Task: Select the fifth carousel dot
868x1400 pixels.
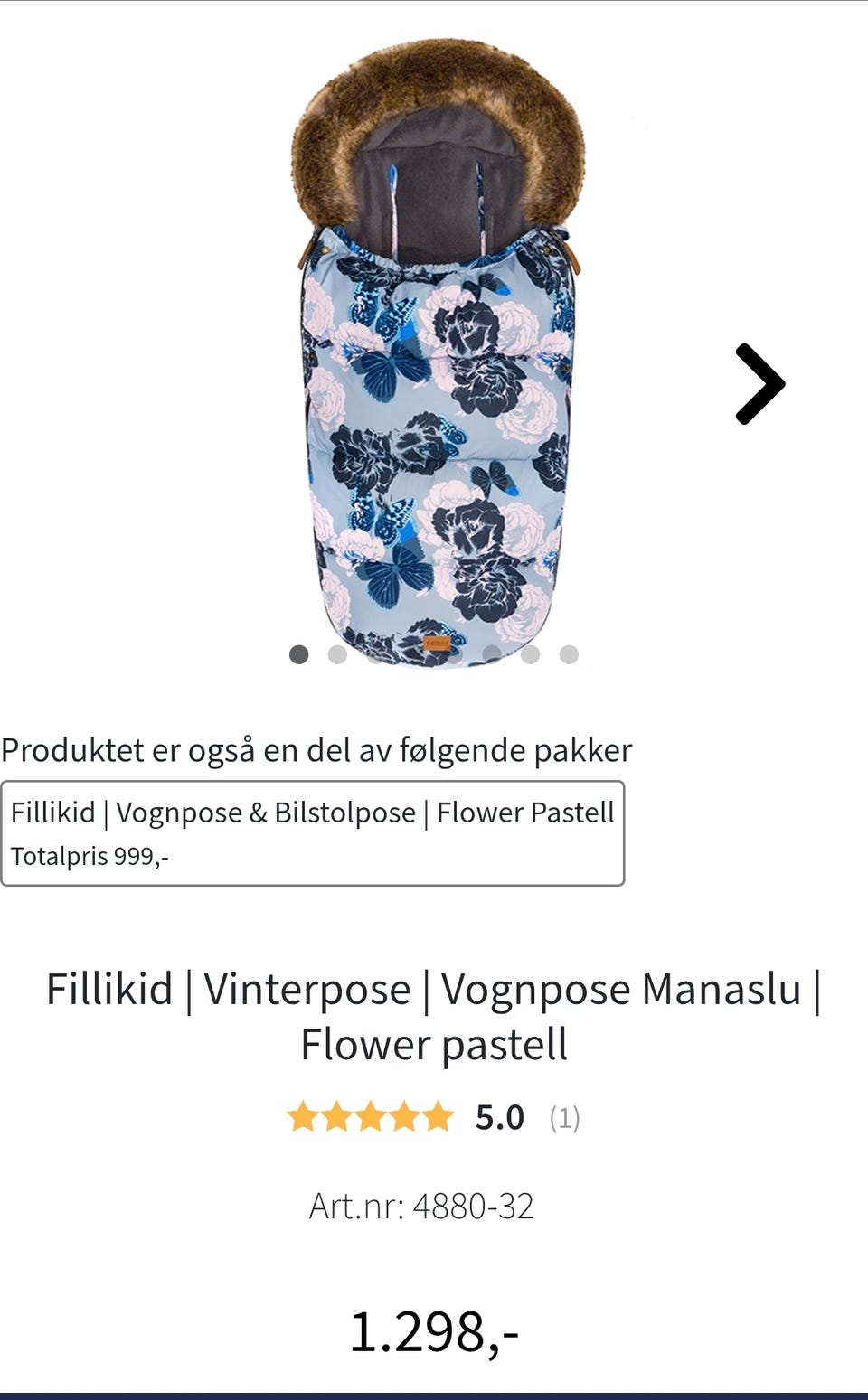Action: pos(454,653)
